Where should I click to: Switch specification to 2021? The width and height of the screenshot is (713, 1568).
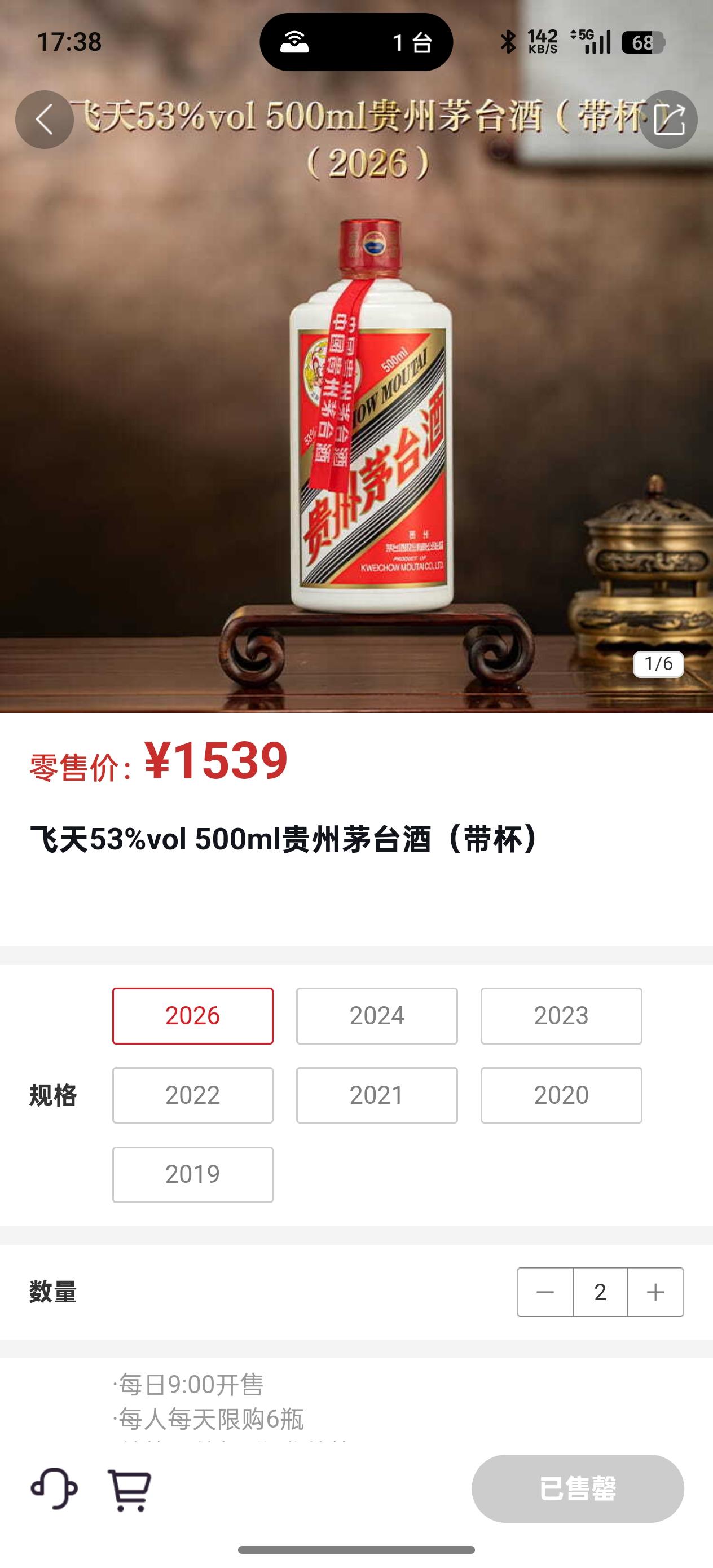(377, 1097)
